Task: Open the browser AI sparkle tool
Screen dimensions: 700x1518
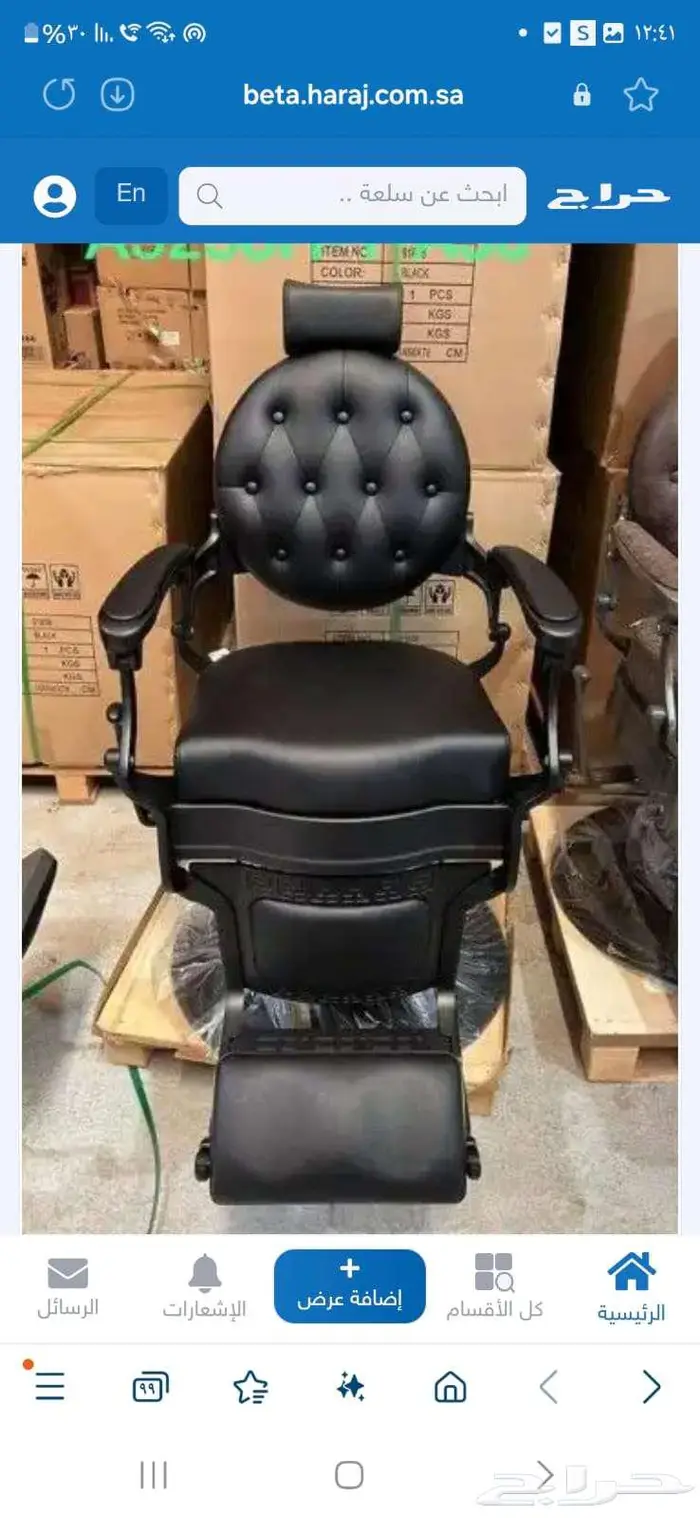Action: [350, 1387]
